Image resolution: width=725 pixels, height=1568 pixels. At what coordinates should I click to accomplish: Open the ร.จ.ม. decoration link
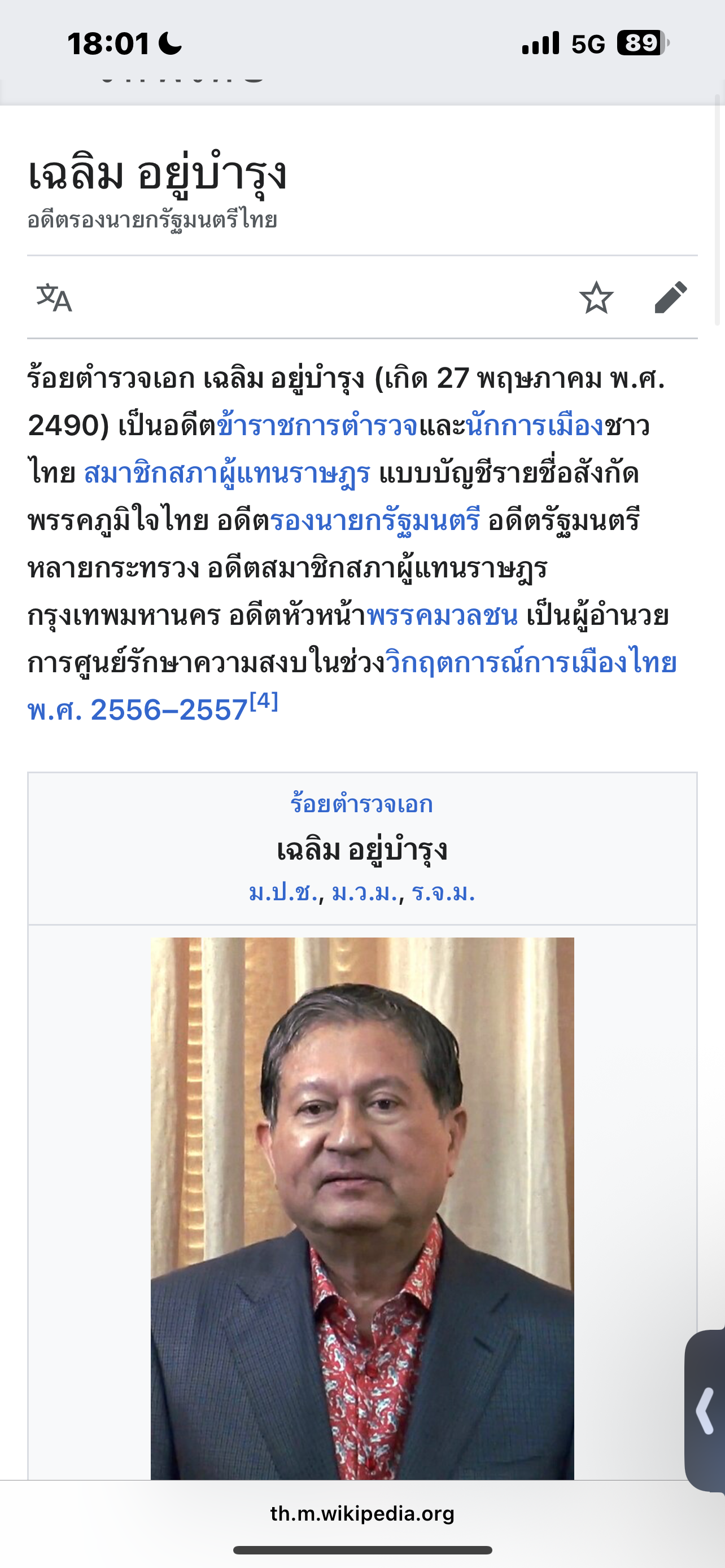443,892
